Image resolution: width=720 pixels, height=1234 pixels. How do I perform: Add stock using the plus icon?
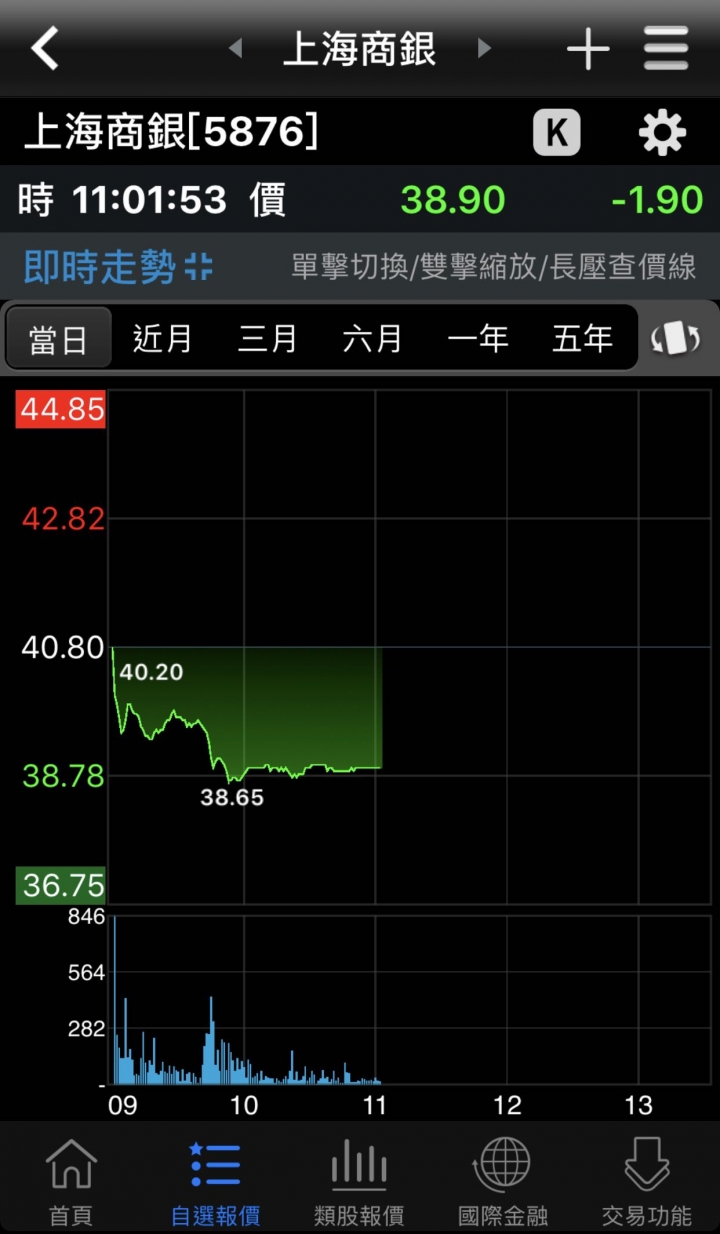[588, 48]
